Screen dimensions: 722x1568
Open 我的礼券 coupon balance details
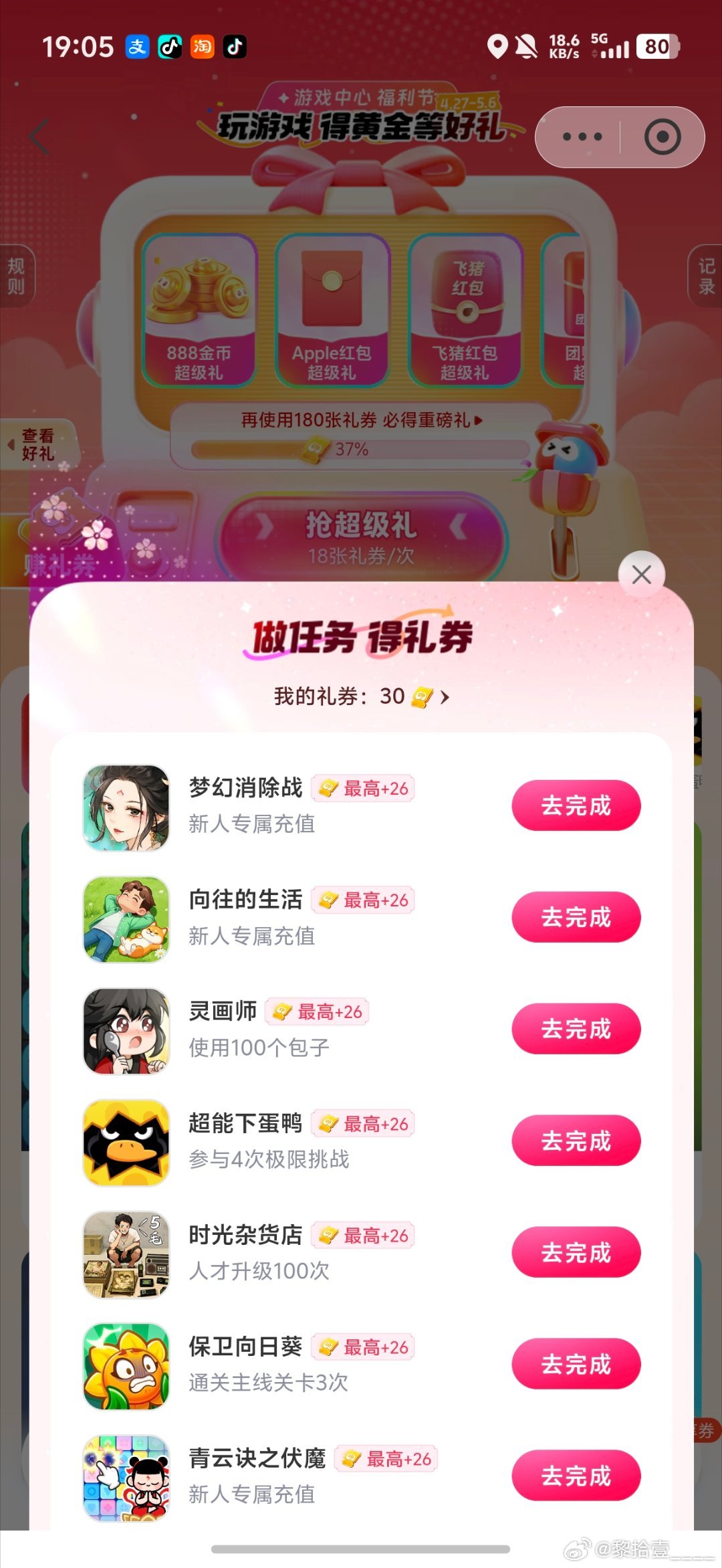pos(362,696)
